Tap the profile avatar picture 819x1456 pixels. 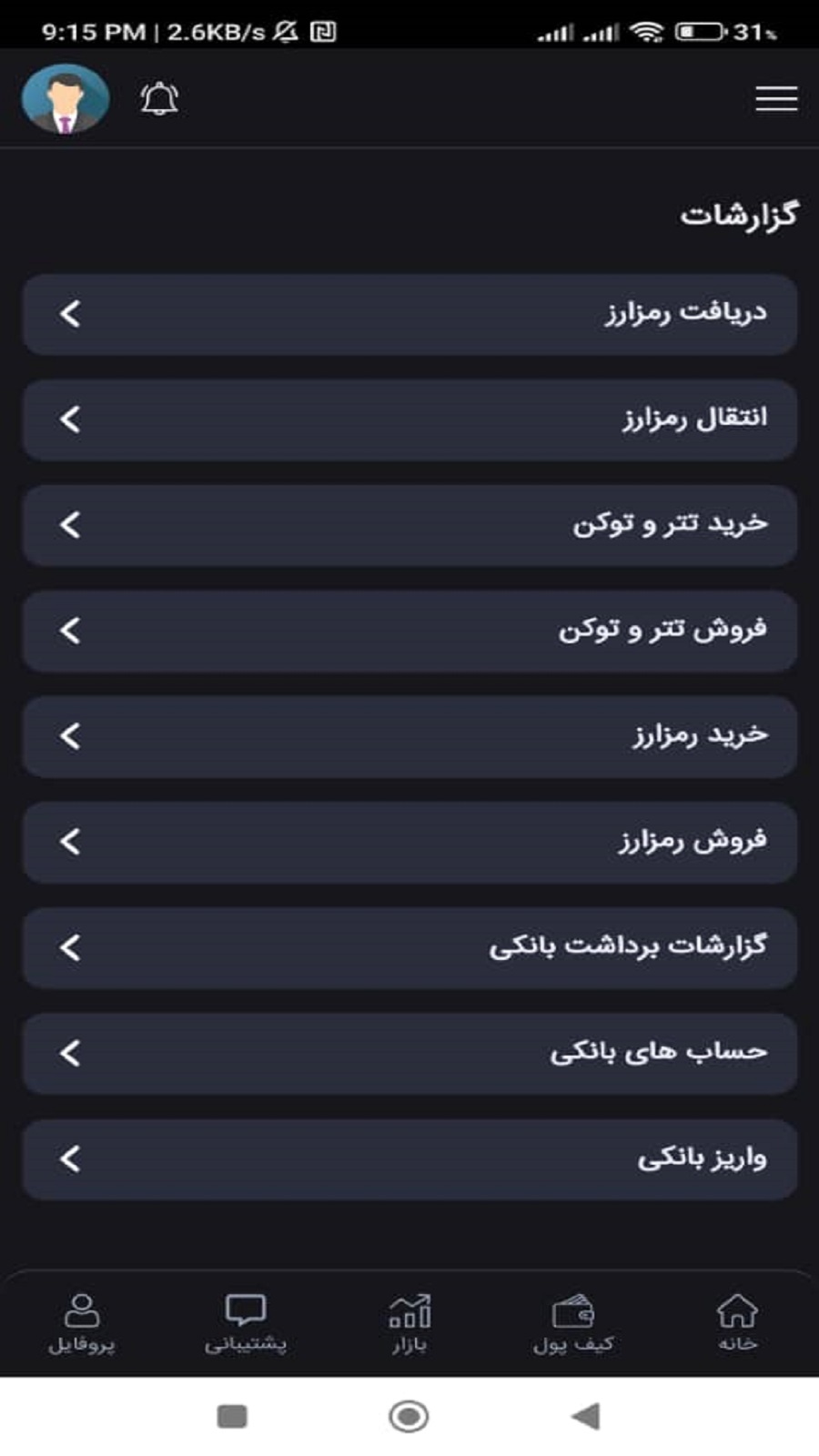coord(64,98)
